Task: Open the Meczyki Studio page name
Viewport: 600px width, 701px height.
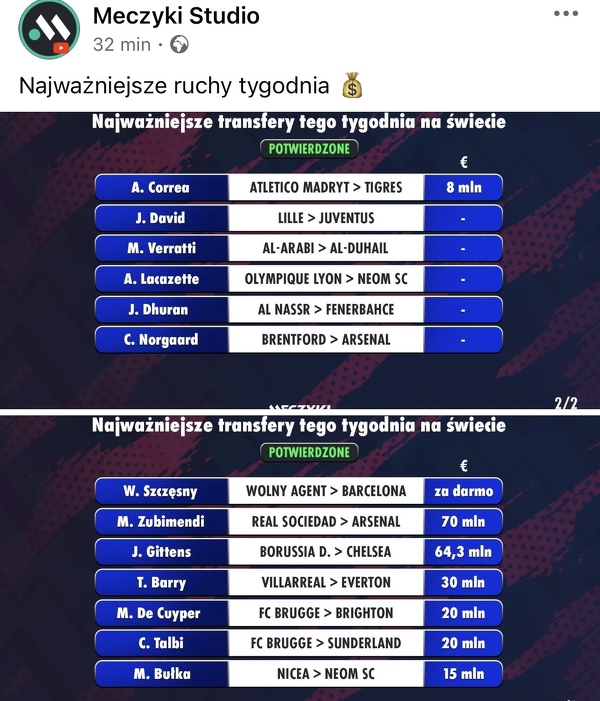Action: (x=176, y=16)
